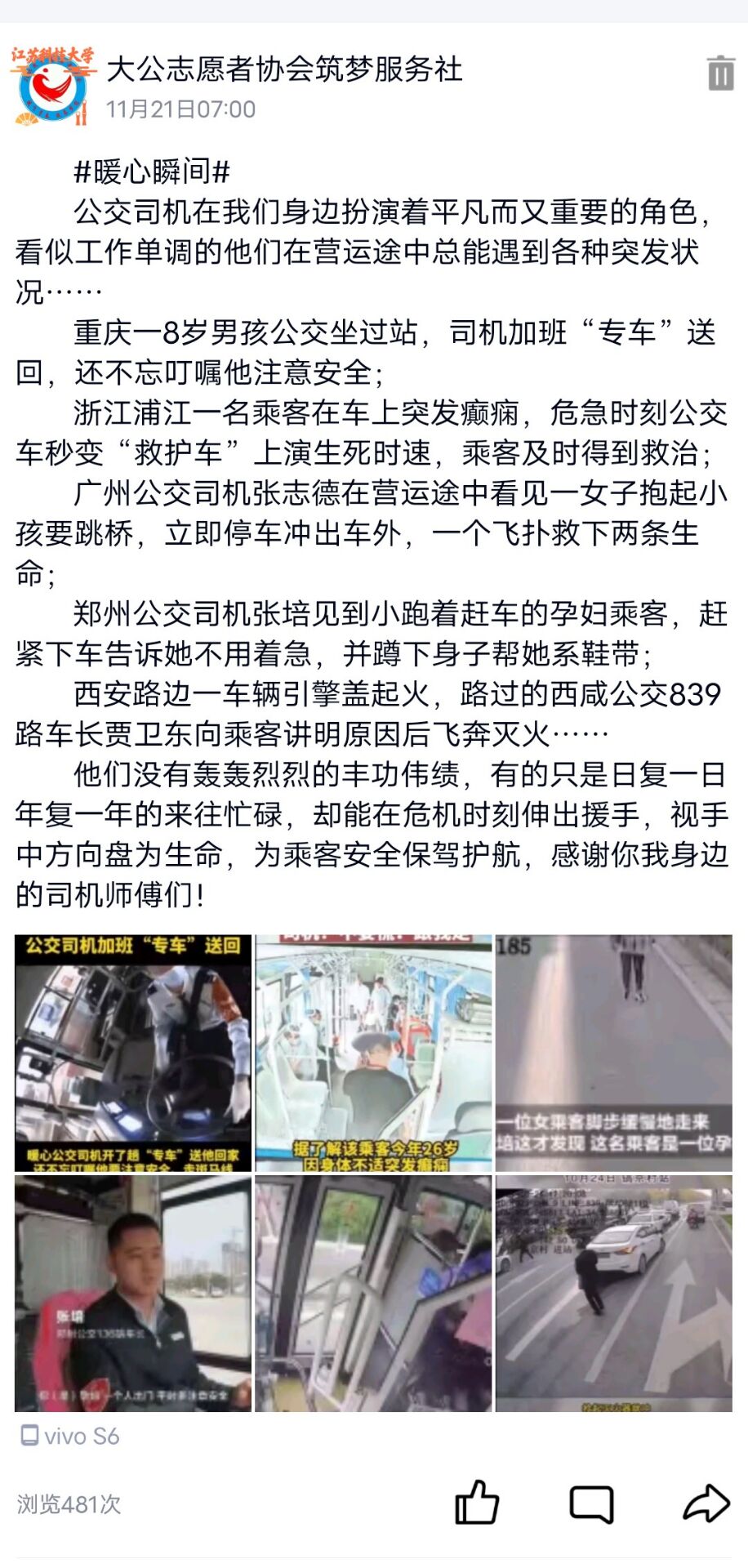Open the 大公志愿者协会筑梦服务社 account name
748x1568 pixels.
[x=284, y=69]
